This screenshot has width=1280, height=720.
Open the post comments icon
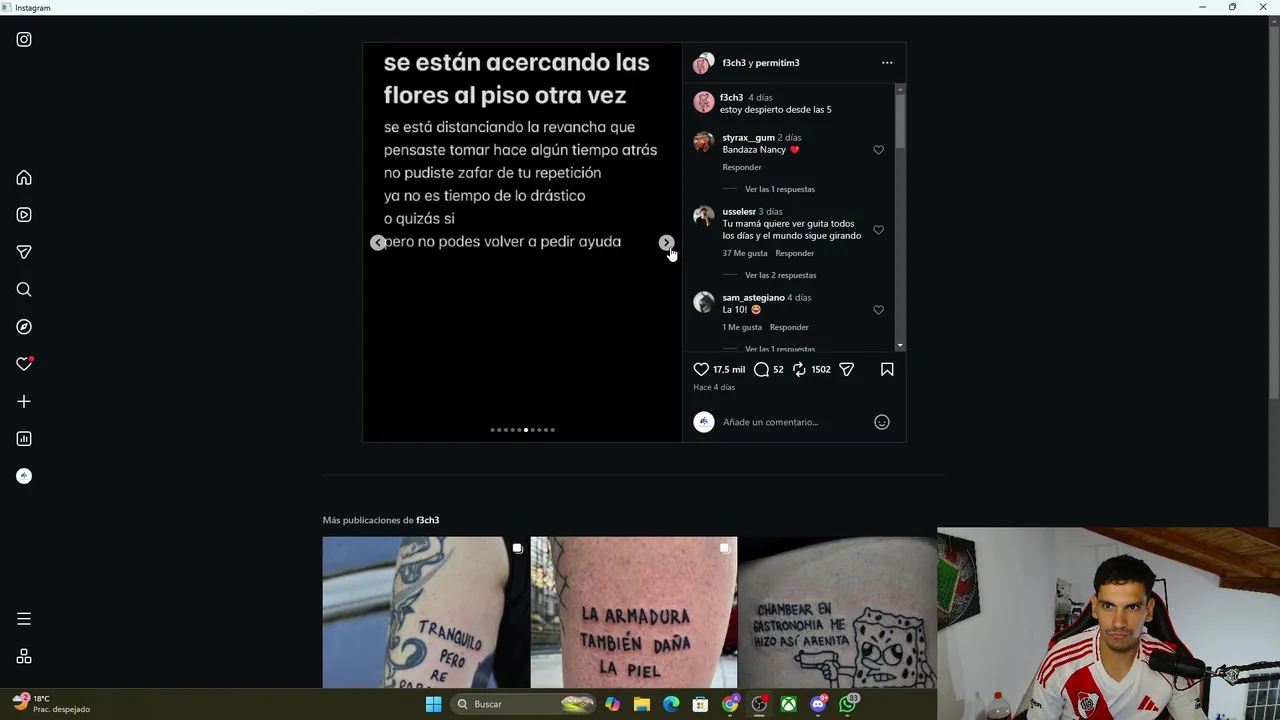point(762,369)
